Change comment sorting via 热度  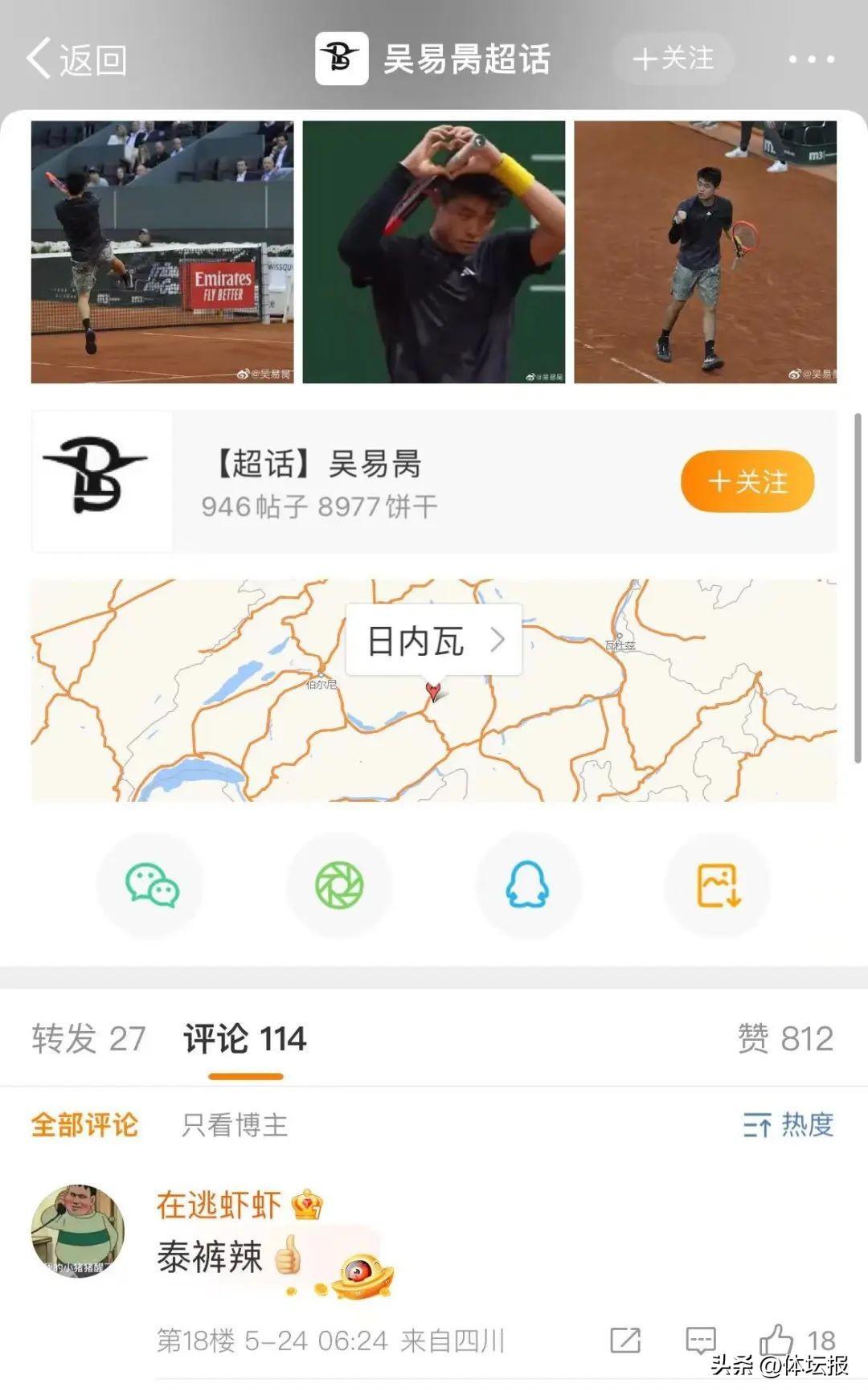pyautogui.click(x=788, y=1125)
